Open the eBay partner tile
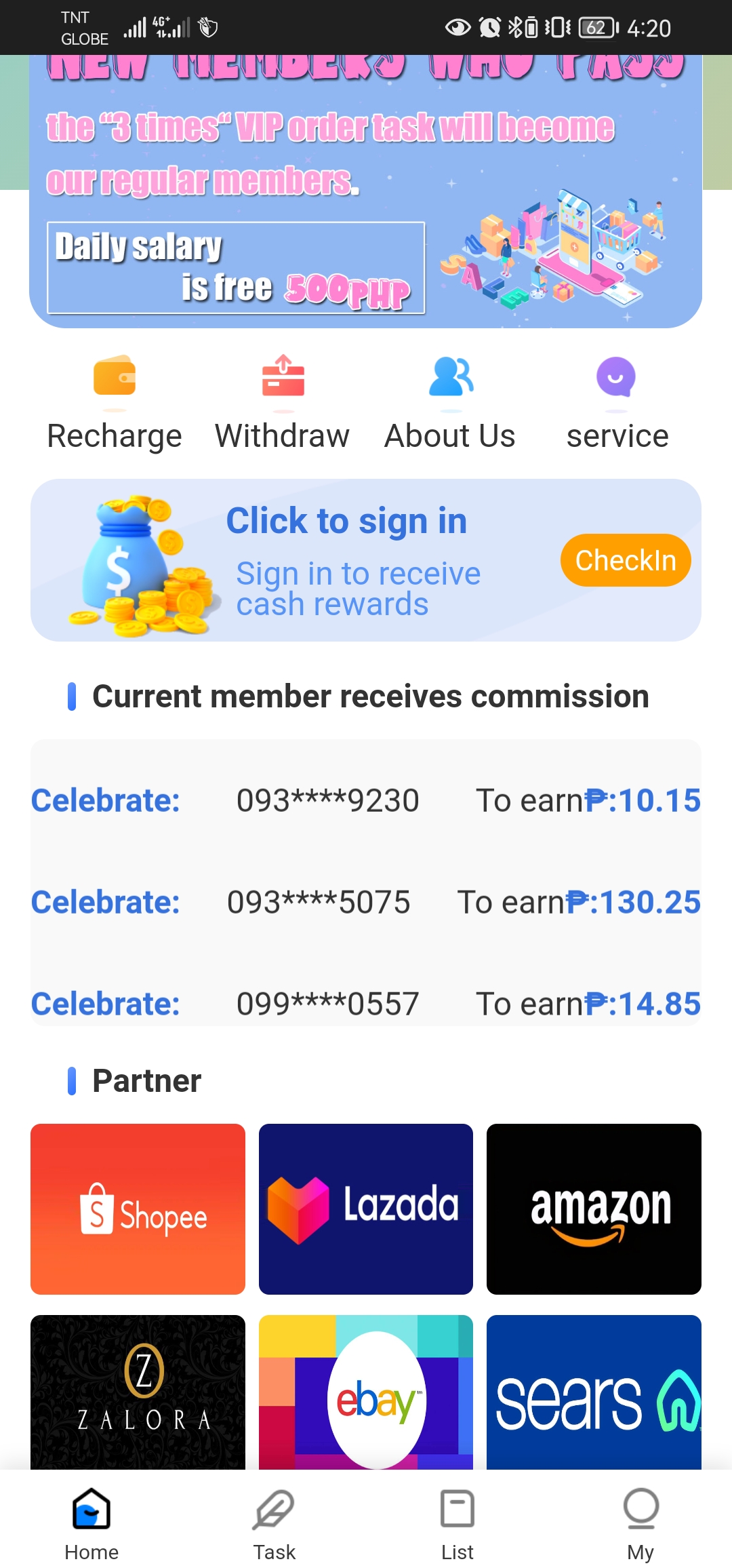Screen dimensions: 732x1568 366,1392
